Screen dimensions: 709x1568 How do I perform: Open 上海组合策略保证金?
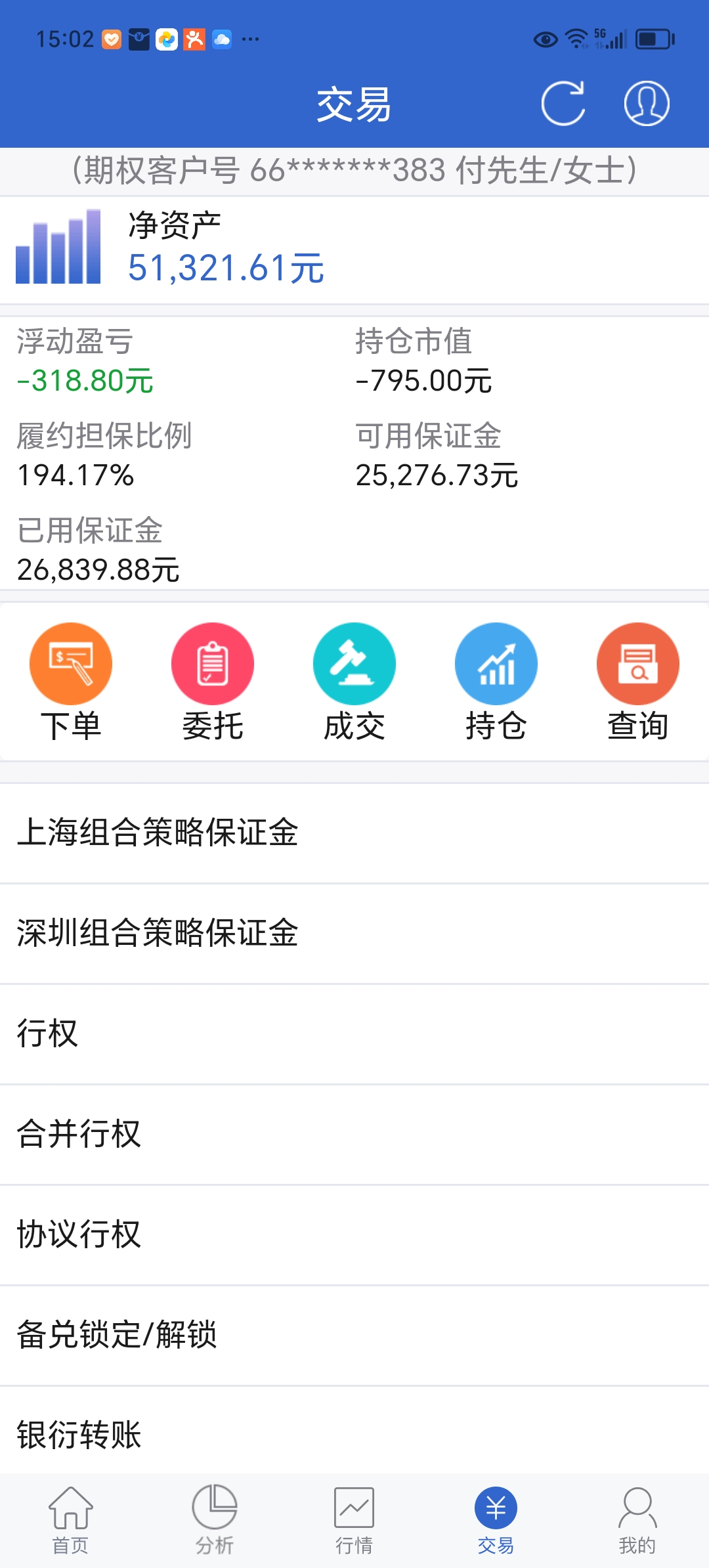coord(354,833)
